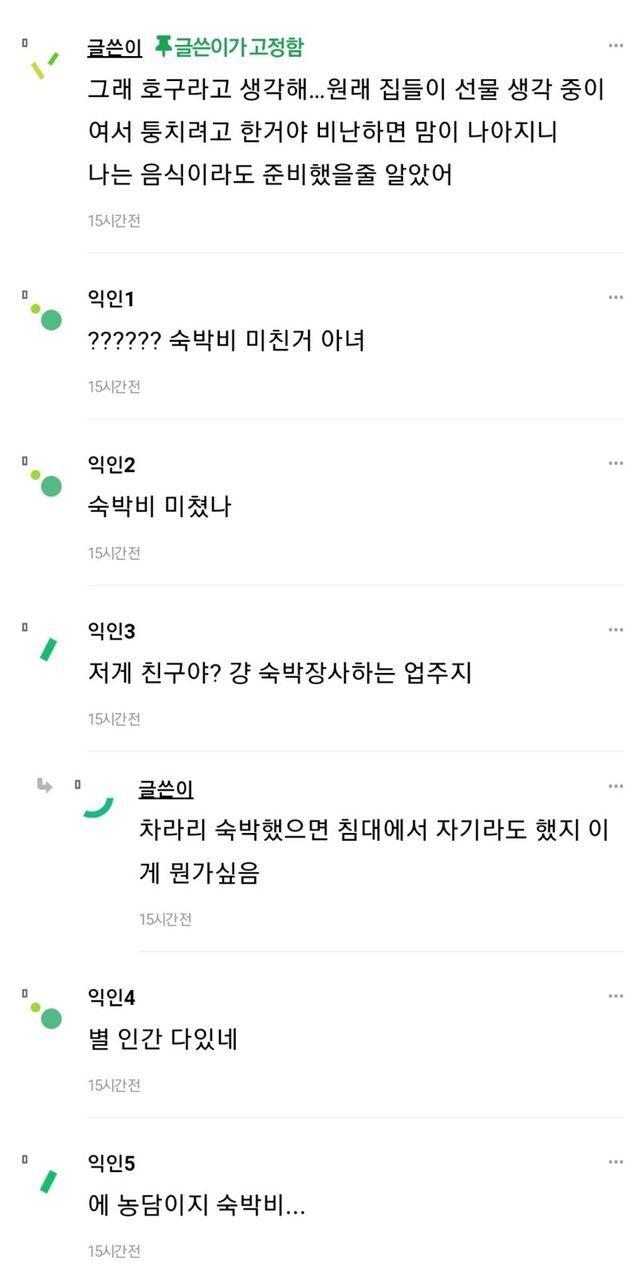This screenshot has width=640, height=1280.
Task: Open overflow menu on pinned 글쓴이 comment
Action: [x=616, y=46]
